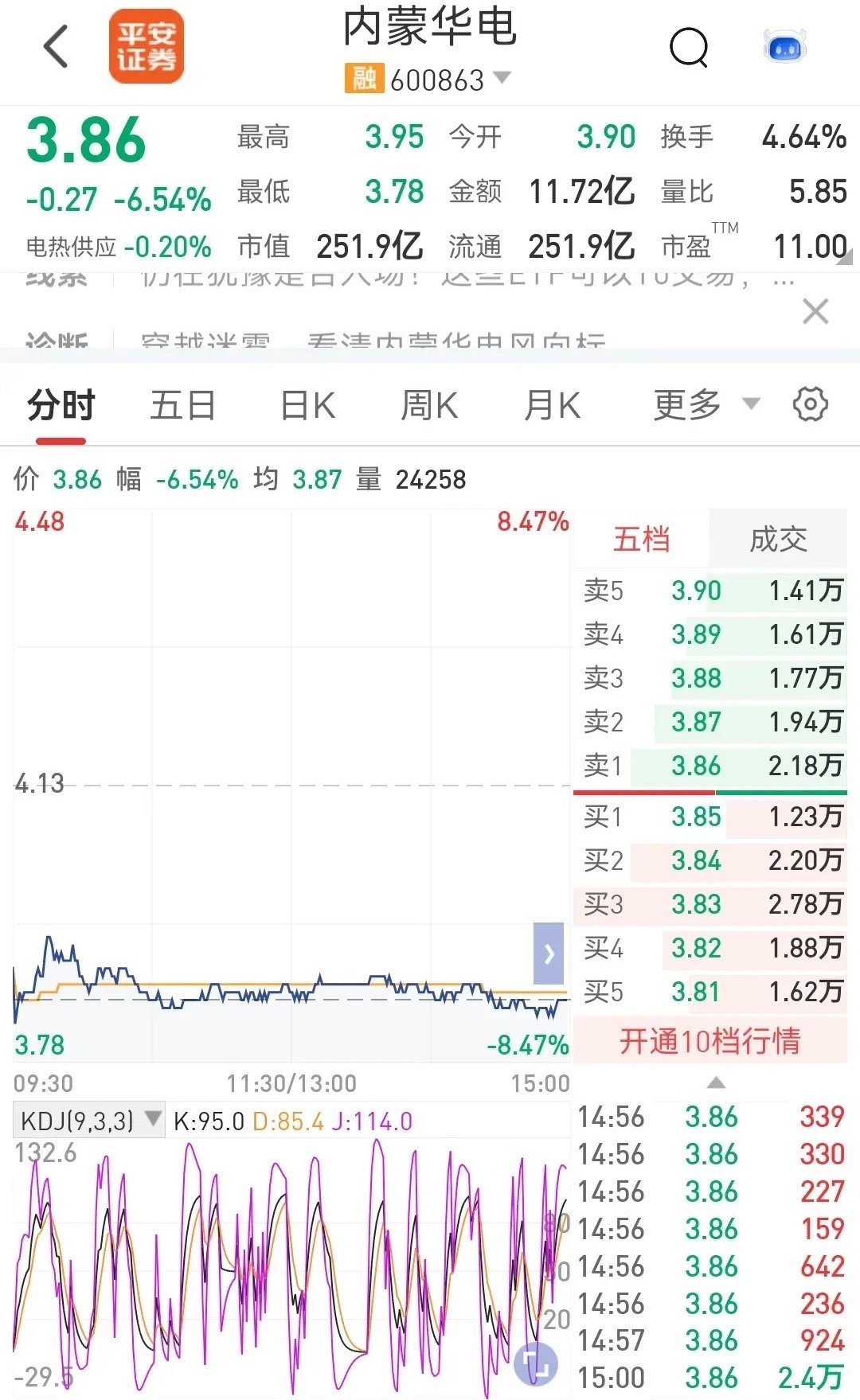Tap 开通10档行情 button

point(710,1040)
